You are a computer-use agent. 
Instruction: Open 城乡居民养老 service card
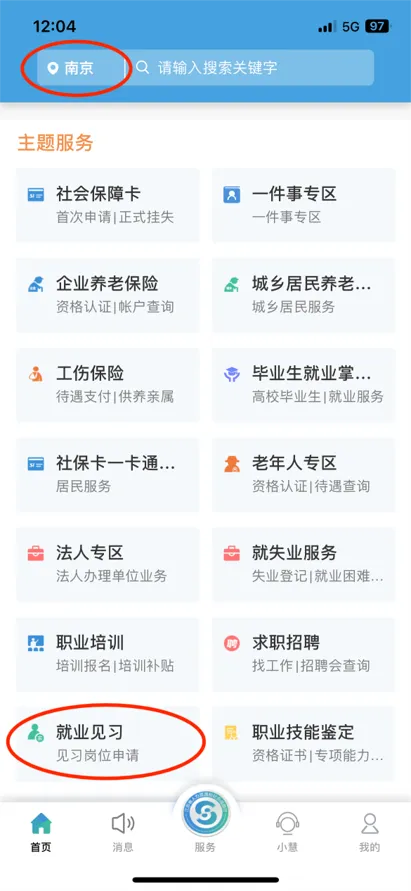click(x=304, y=295)
